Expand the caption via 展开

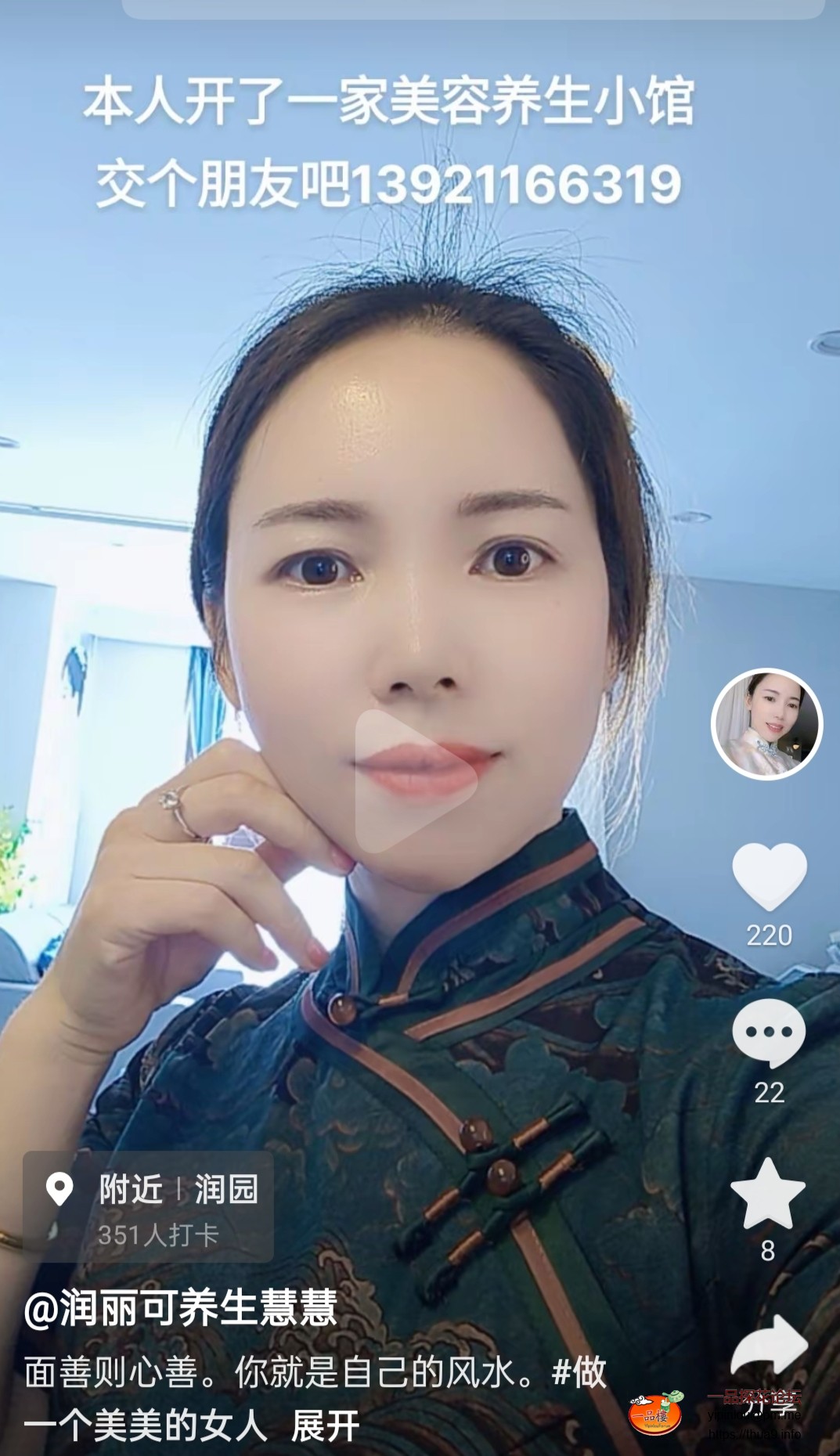pos(325,1425)
